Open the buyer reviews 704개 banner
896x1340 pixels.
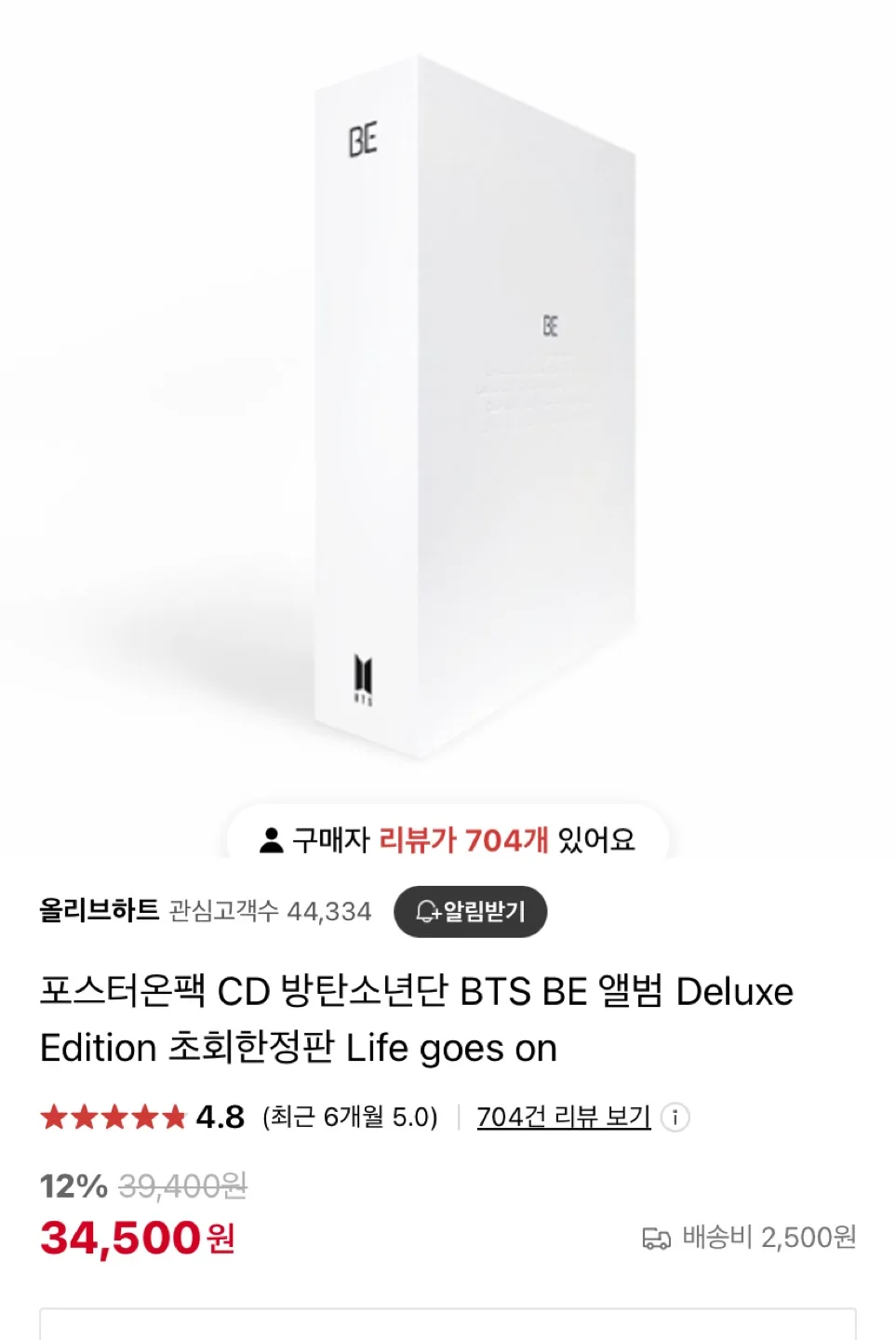coord(448,839)
